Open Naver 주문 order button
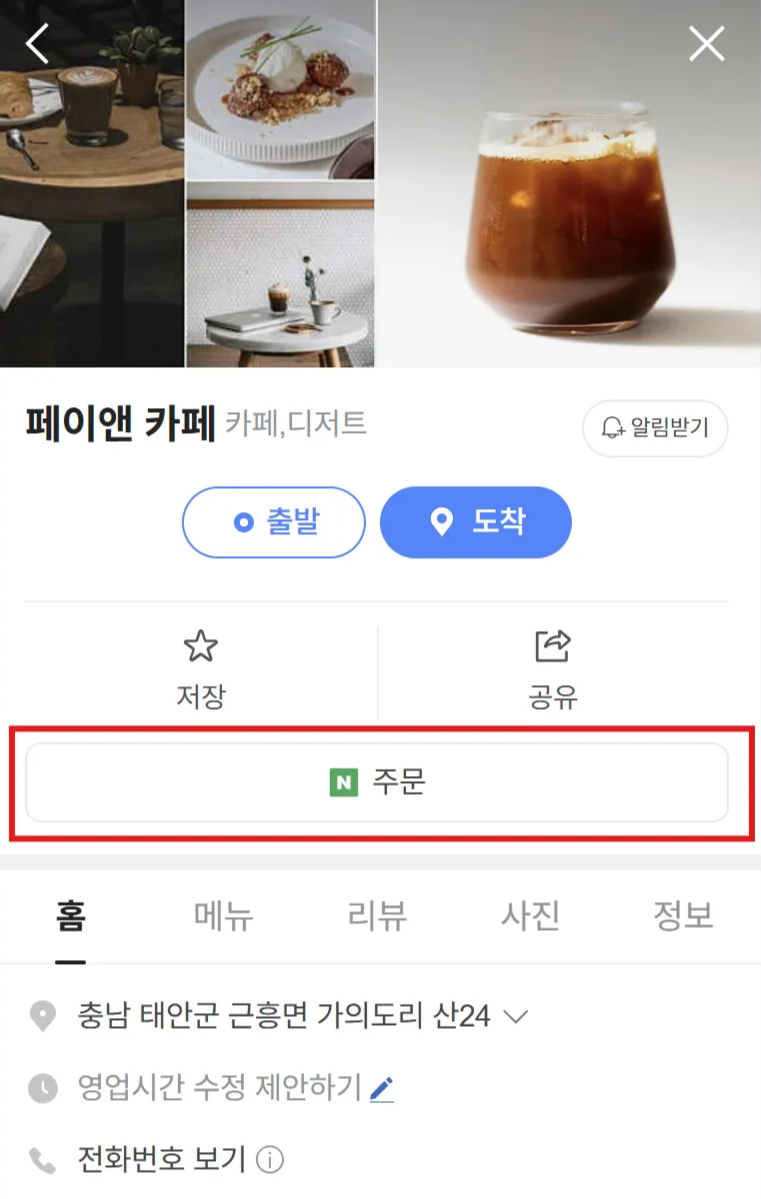 tap(377, 782)
